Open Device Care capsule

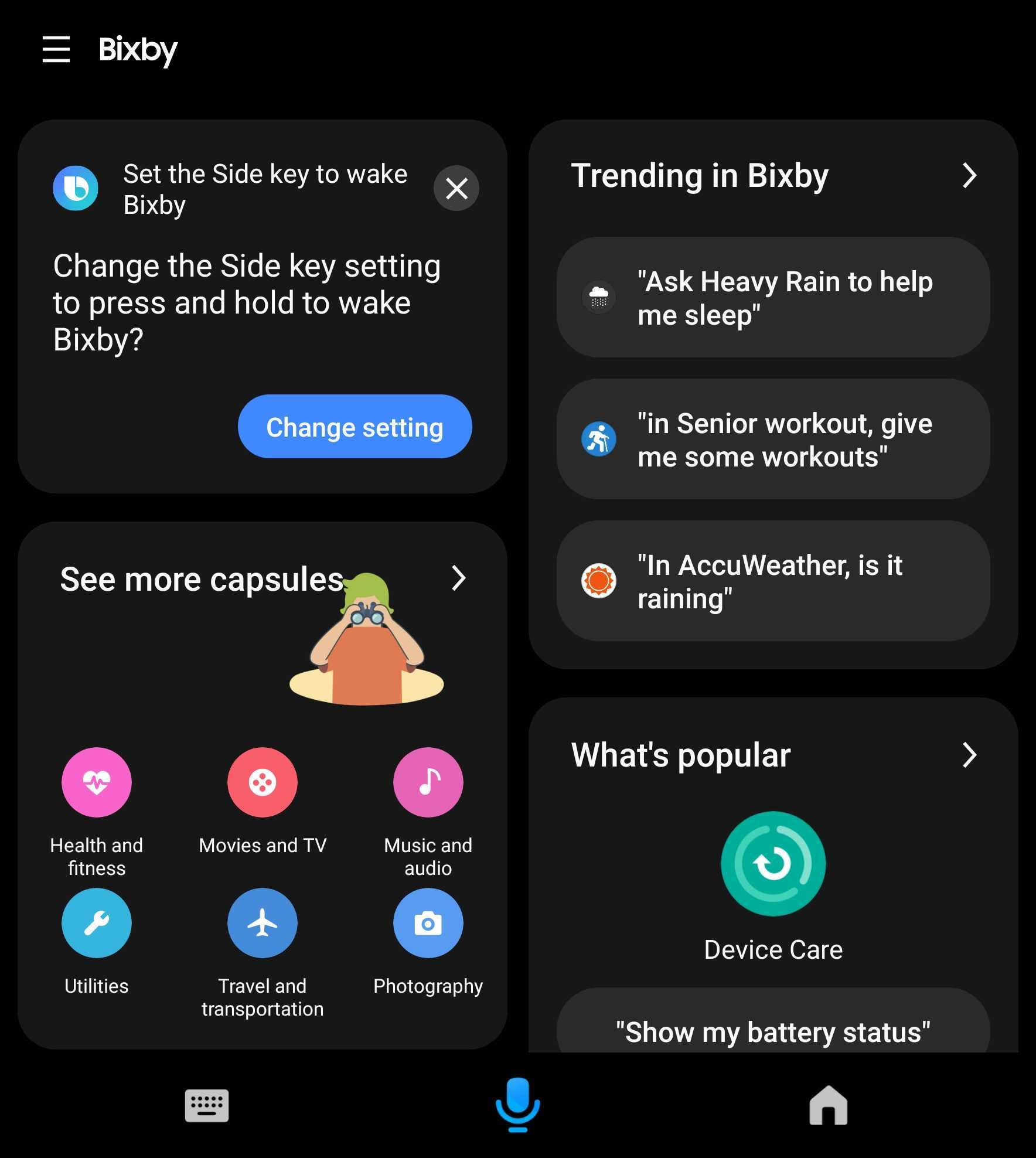772,864
